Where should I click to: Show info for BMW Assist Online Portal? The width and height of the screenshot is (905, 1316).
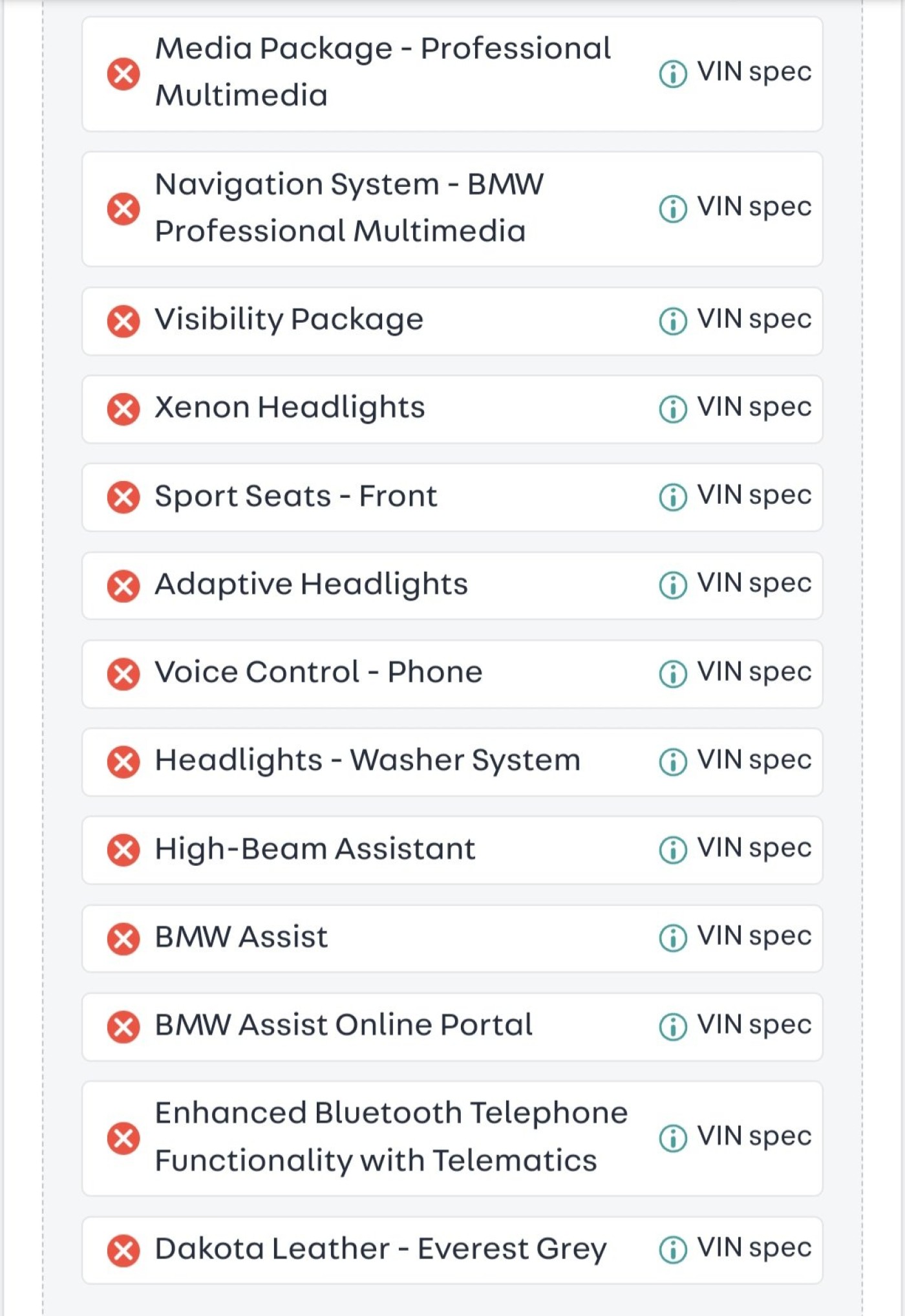click(x=672, y=1026)
